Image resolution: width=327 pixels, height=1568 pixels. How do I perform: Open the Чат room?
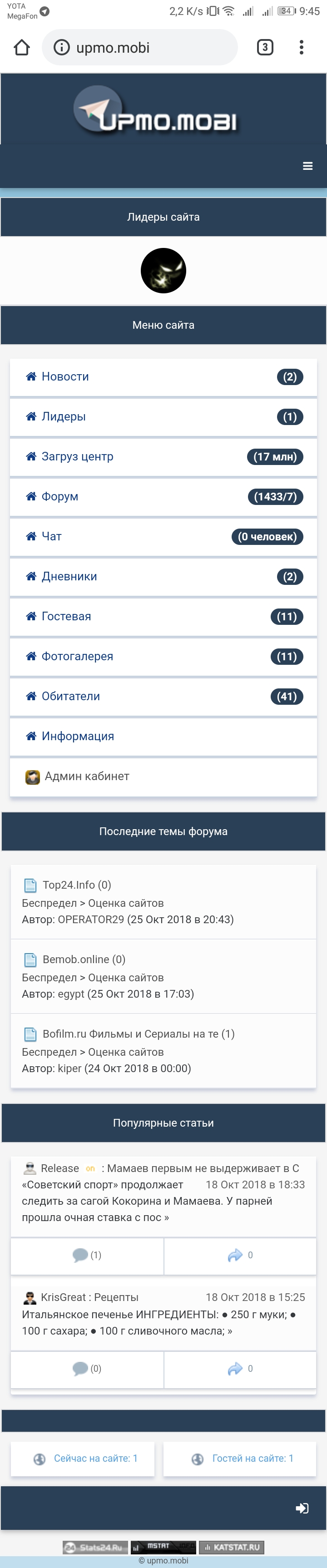[51, 536]
